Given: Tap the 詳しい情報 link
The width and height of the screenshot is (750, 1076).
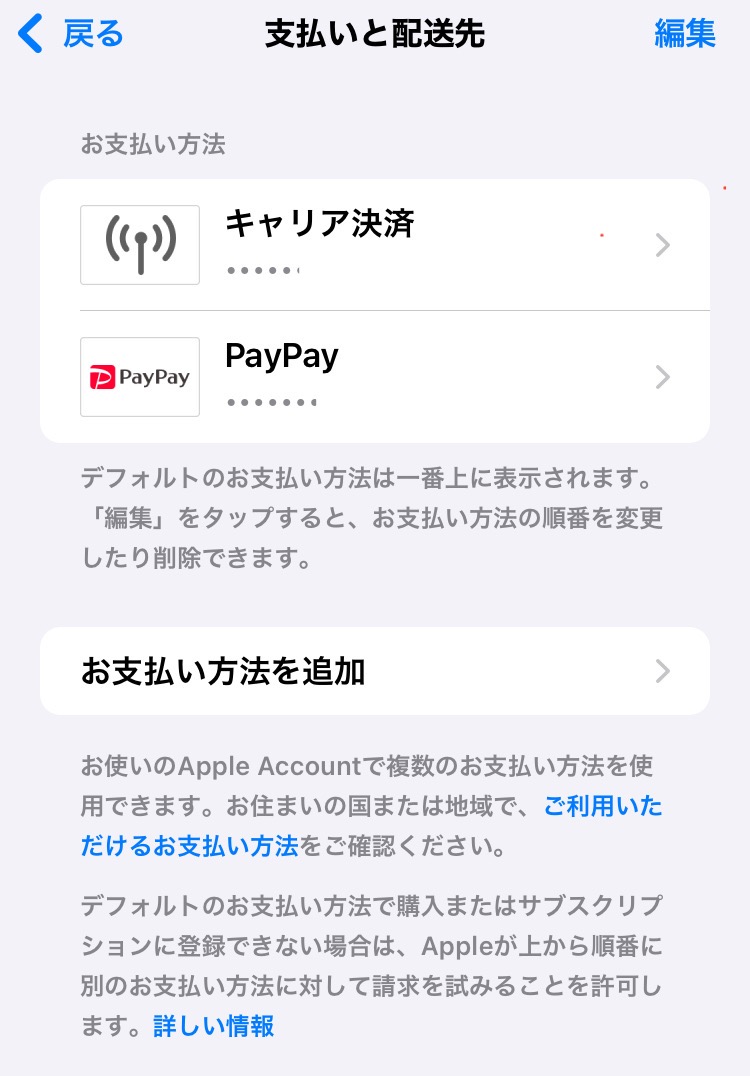Looking at the screenshot, I should pyautogui.click(x=213, y=1026).
